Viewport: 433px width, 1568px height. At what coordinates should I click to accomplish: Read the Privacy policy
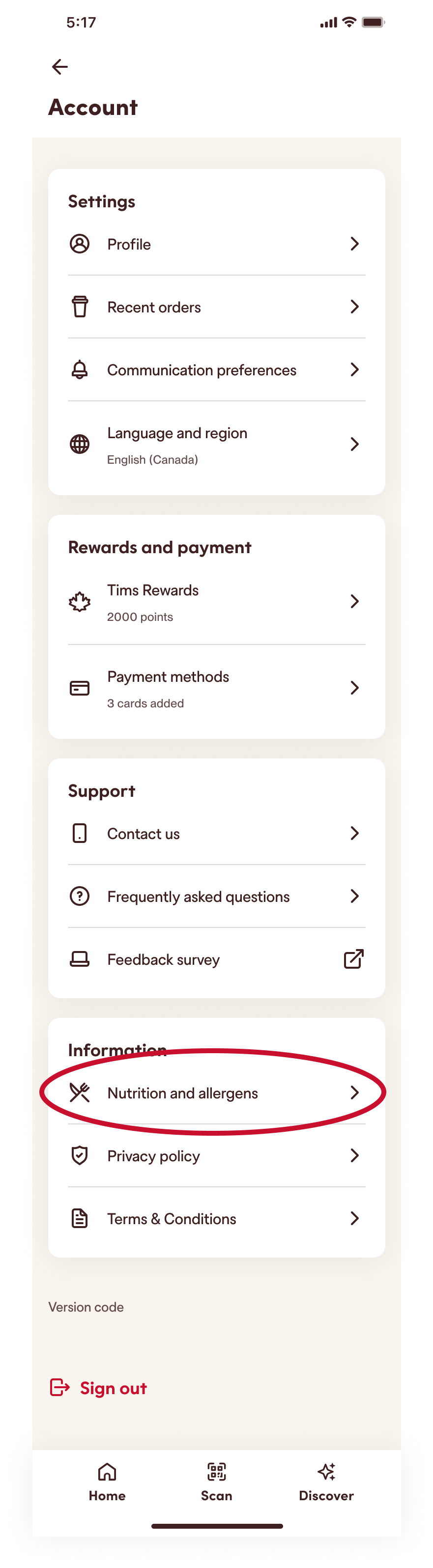216,1155
